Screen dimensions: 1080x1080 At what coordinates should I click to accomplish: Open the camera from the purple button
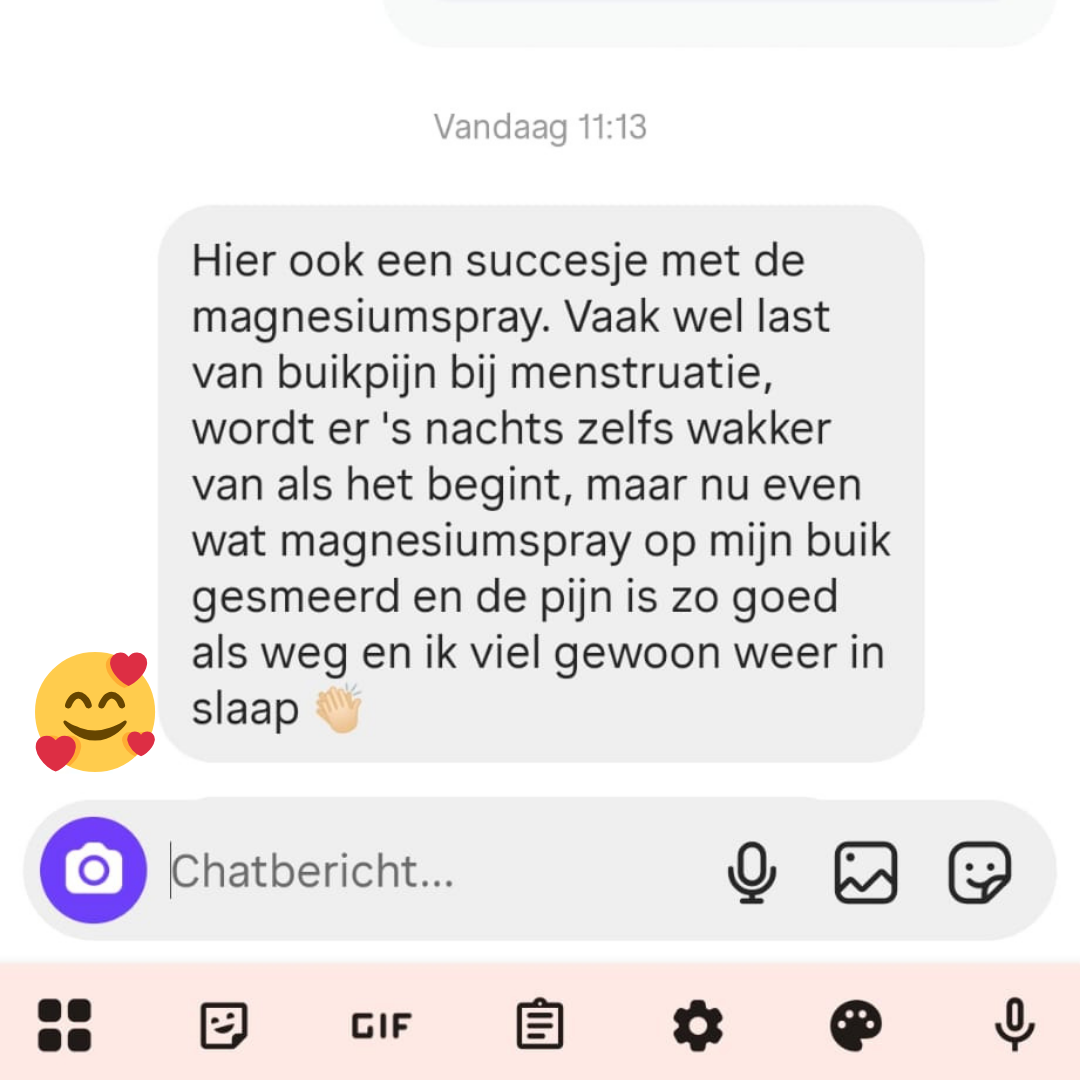[93, 870]
